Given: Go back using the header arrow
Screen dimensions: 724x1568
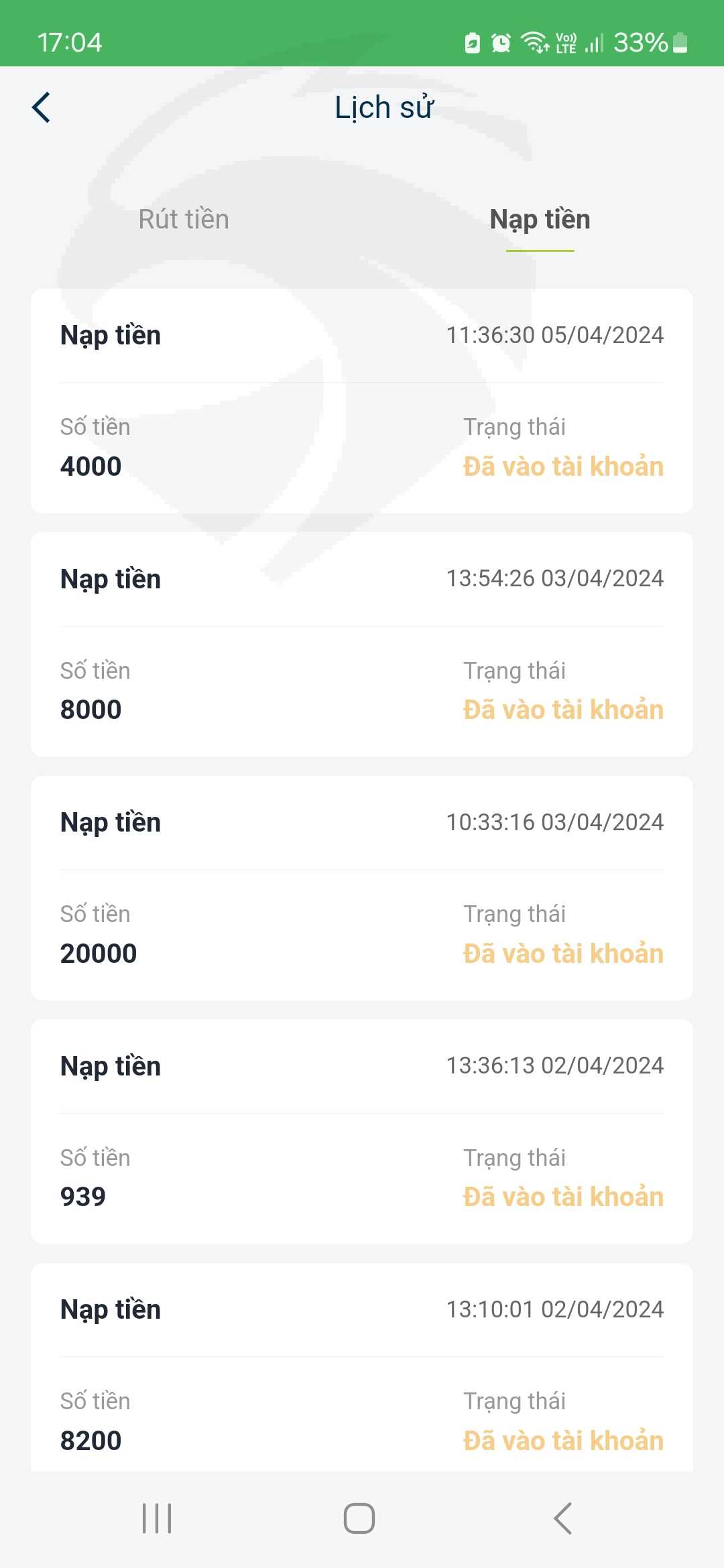Looking at the screenshot, I should click(42, 108).
